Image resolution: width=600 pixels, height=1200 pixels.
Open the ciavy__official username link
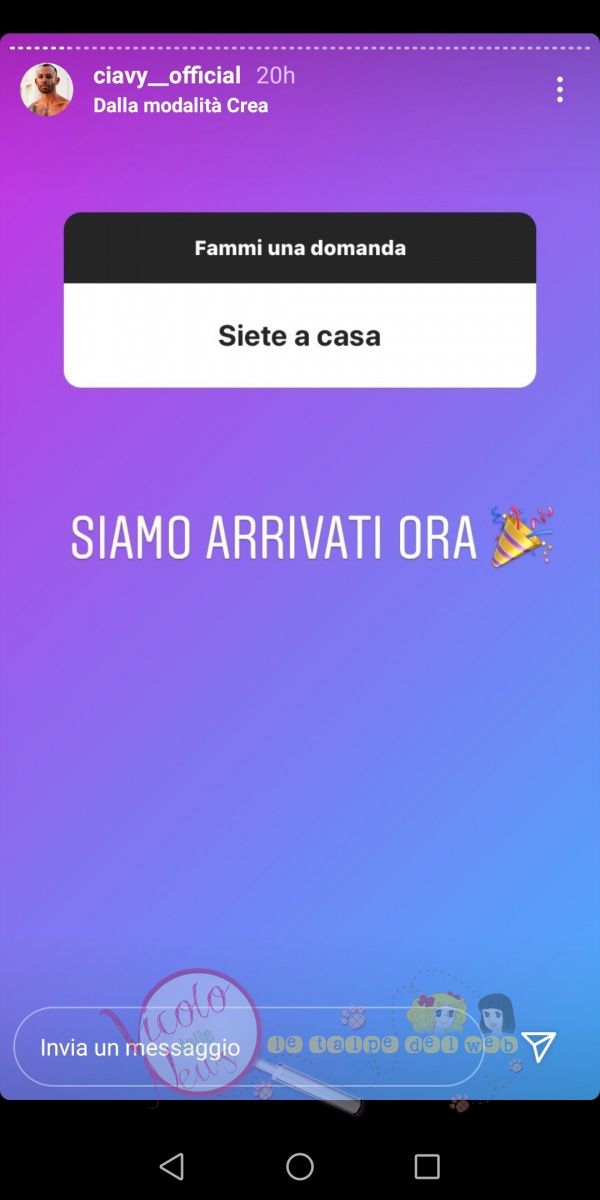[167, 76]
